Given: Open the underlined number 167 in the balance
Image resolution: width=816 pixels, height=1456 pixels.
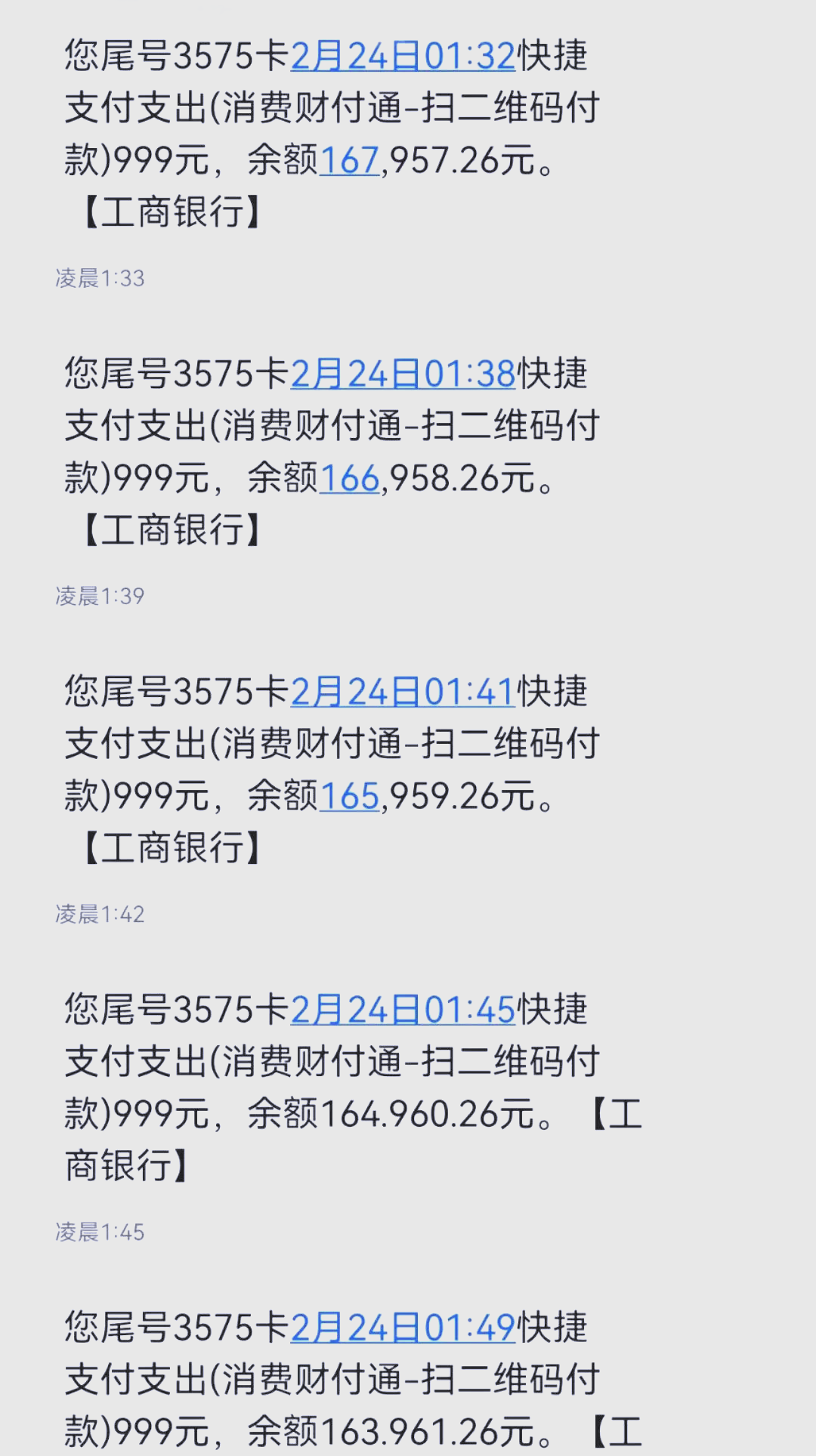Looking at the screenshot, I should tap(349, 160).
